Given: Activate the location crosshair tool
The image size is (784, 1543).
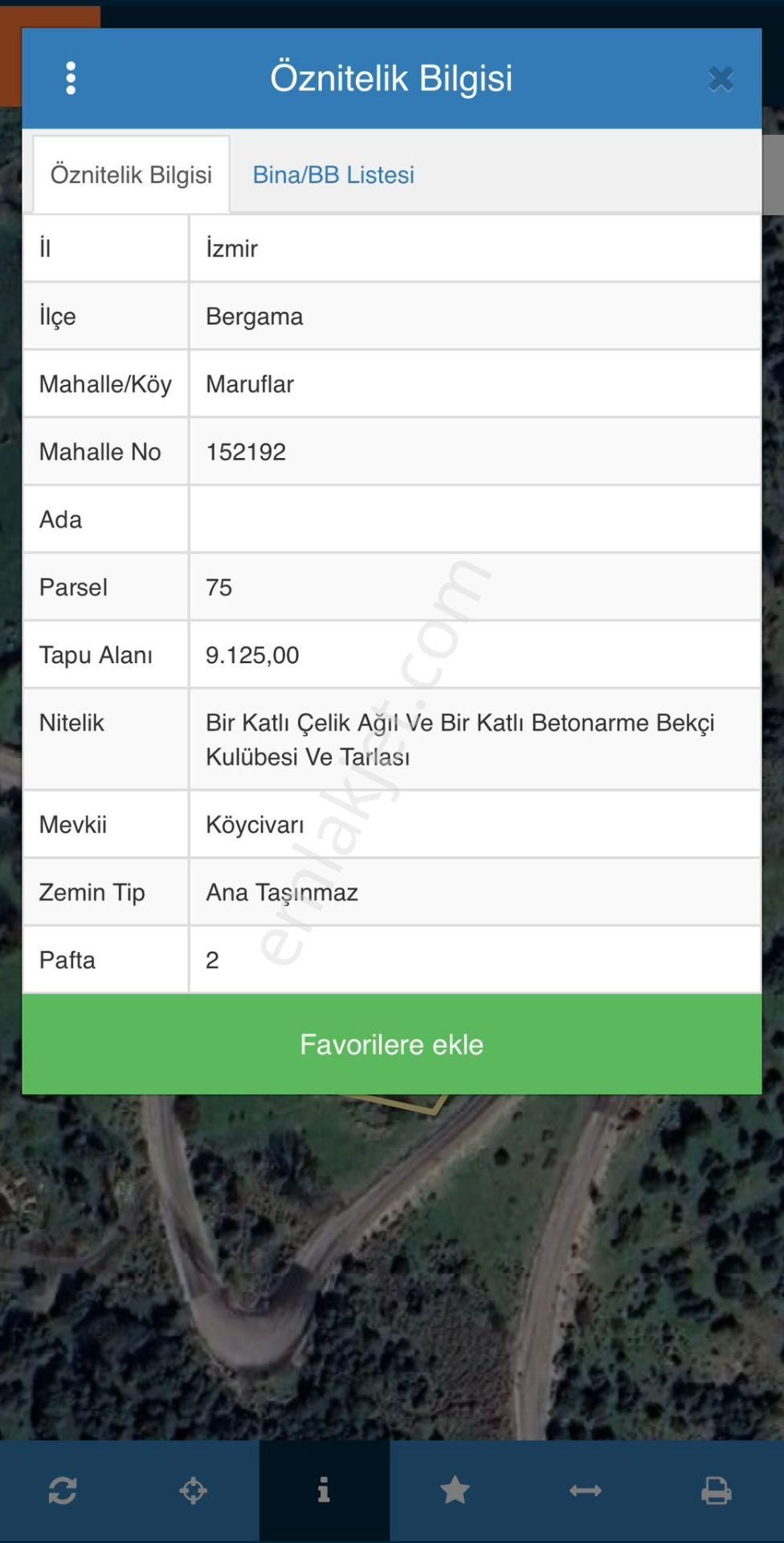Looking at the screenshot, I should click(194, 1491).
